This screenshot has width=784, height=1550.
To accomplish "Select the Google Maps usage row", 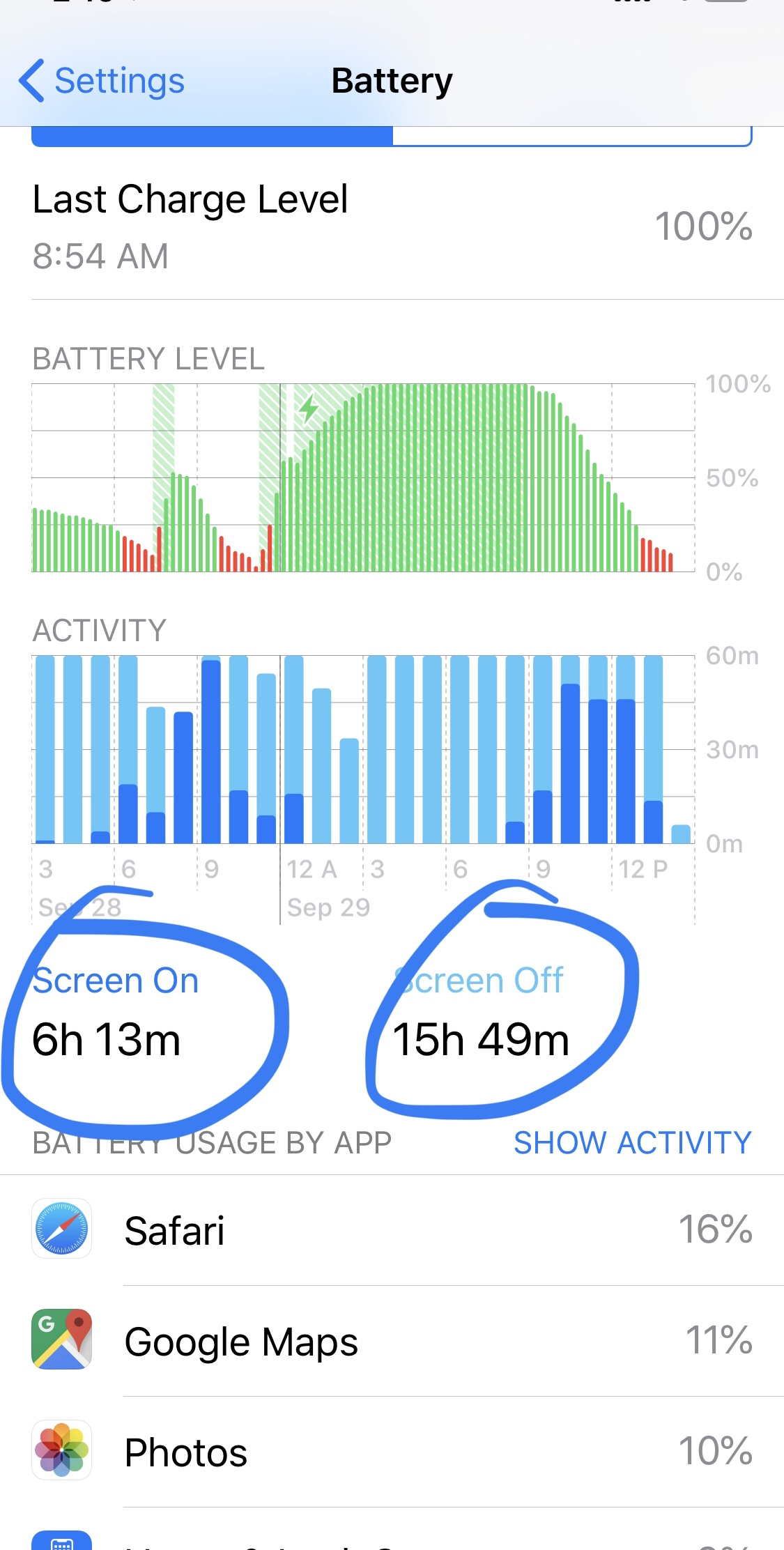I will (x=392, y=1341).
